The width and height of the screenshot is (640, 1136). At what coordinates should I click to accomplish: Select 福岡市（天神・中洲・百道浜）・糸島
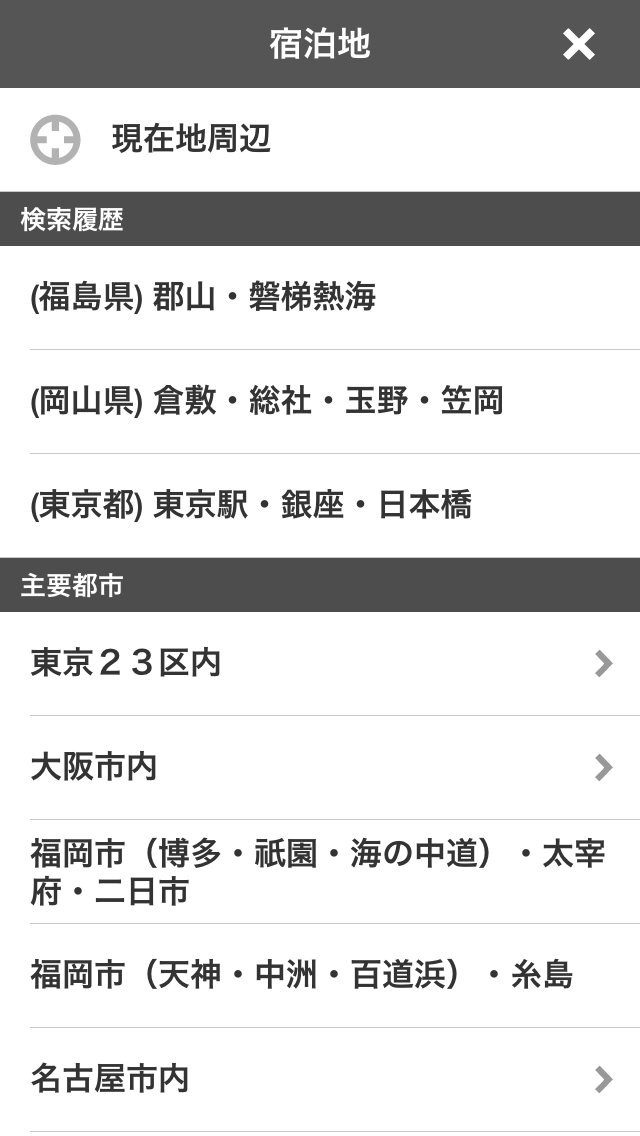pos(301,975)
